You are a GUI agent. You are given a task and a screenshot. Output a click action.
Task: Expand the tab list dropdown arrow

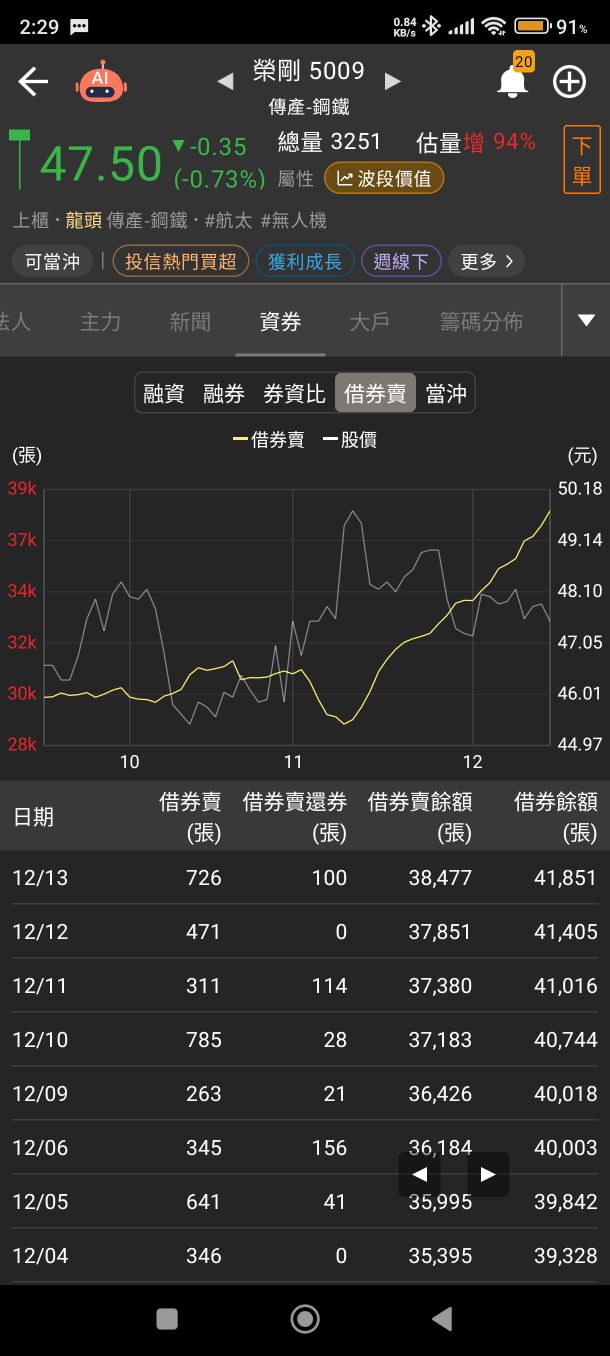pos(586,321)
